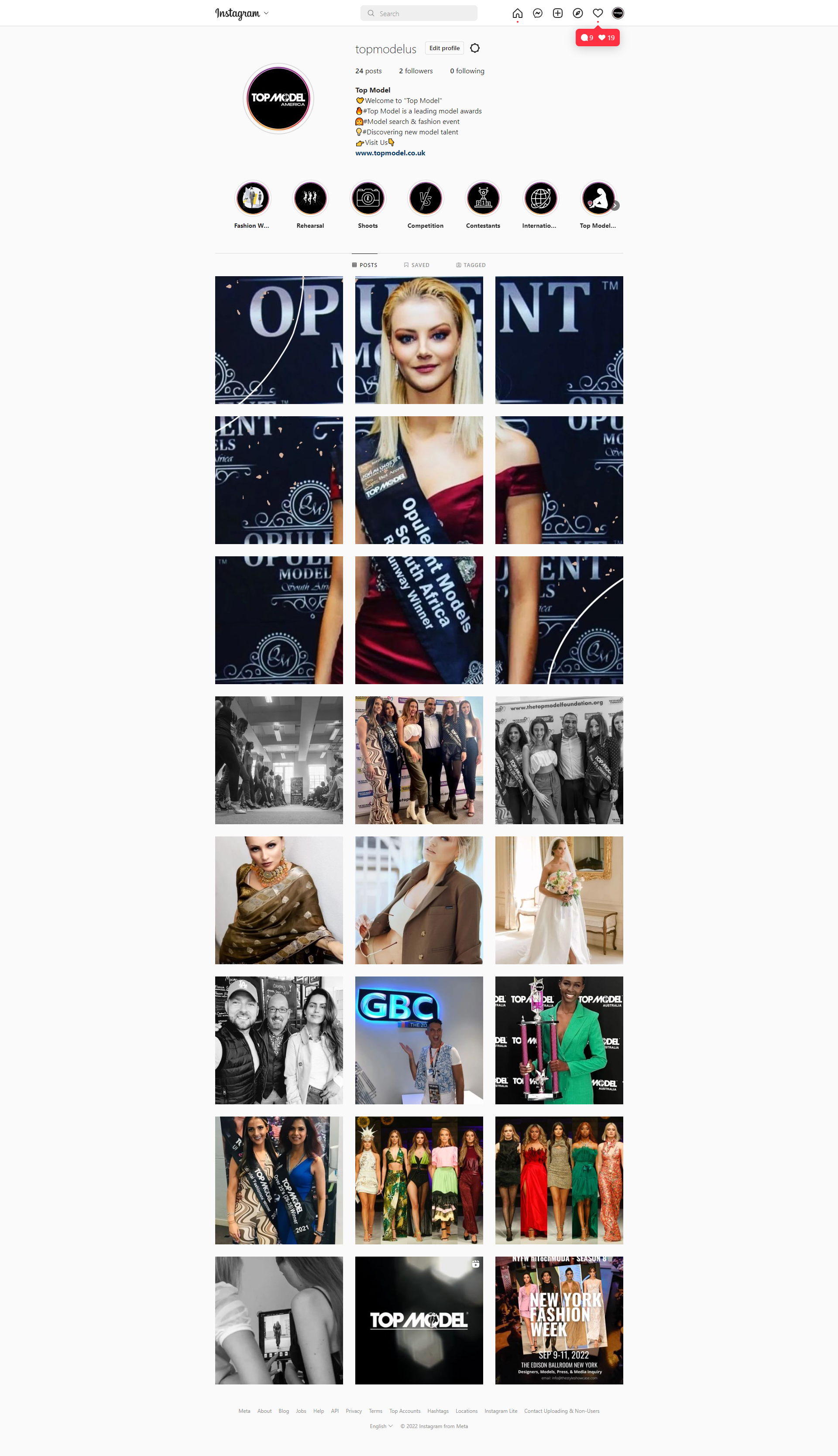Open the activity heart notifications
Viewport: 838px width, 1456px height.
[598, 13]
